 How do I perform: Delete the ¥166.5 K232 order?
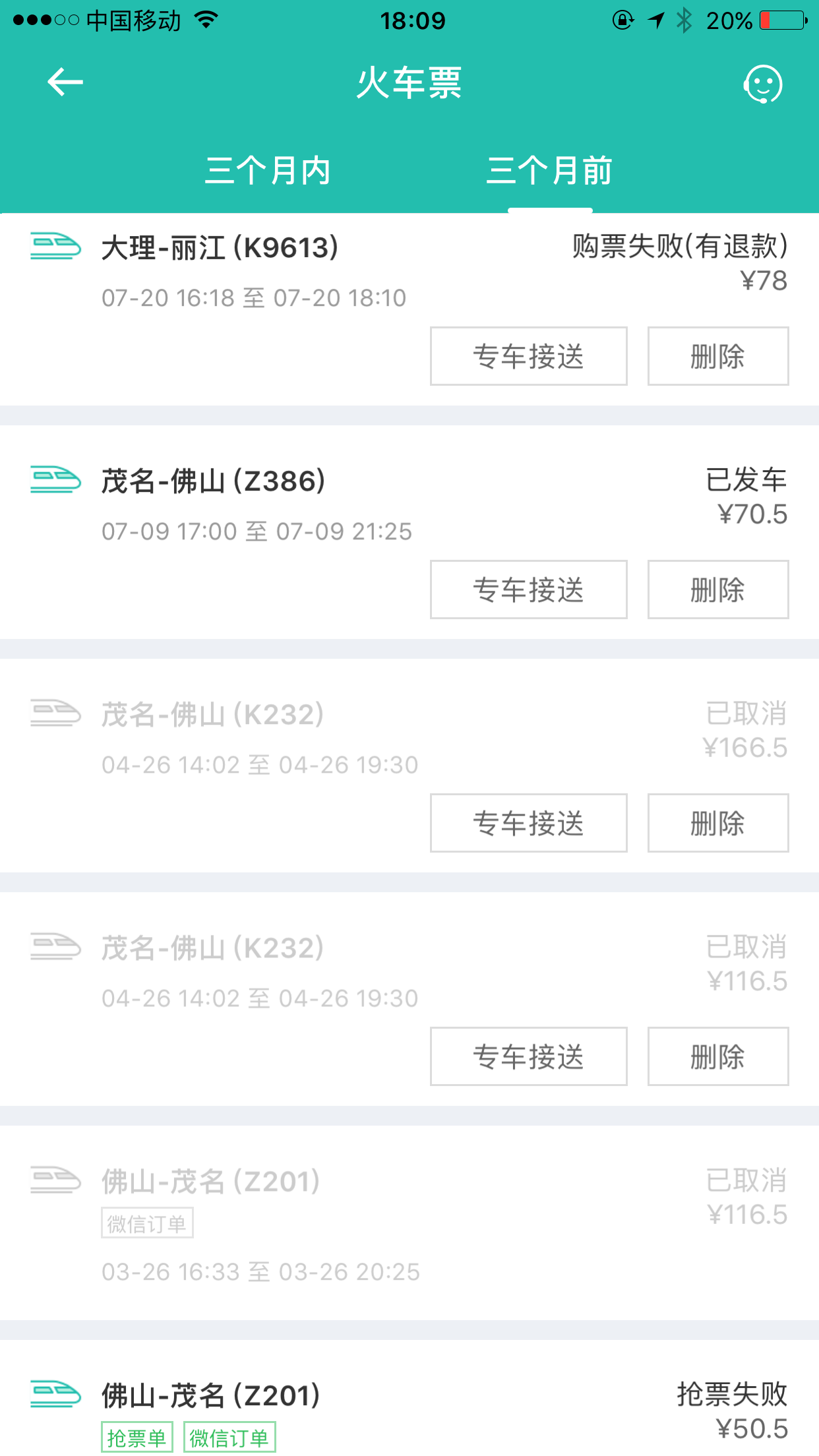point(717,823)
